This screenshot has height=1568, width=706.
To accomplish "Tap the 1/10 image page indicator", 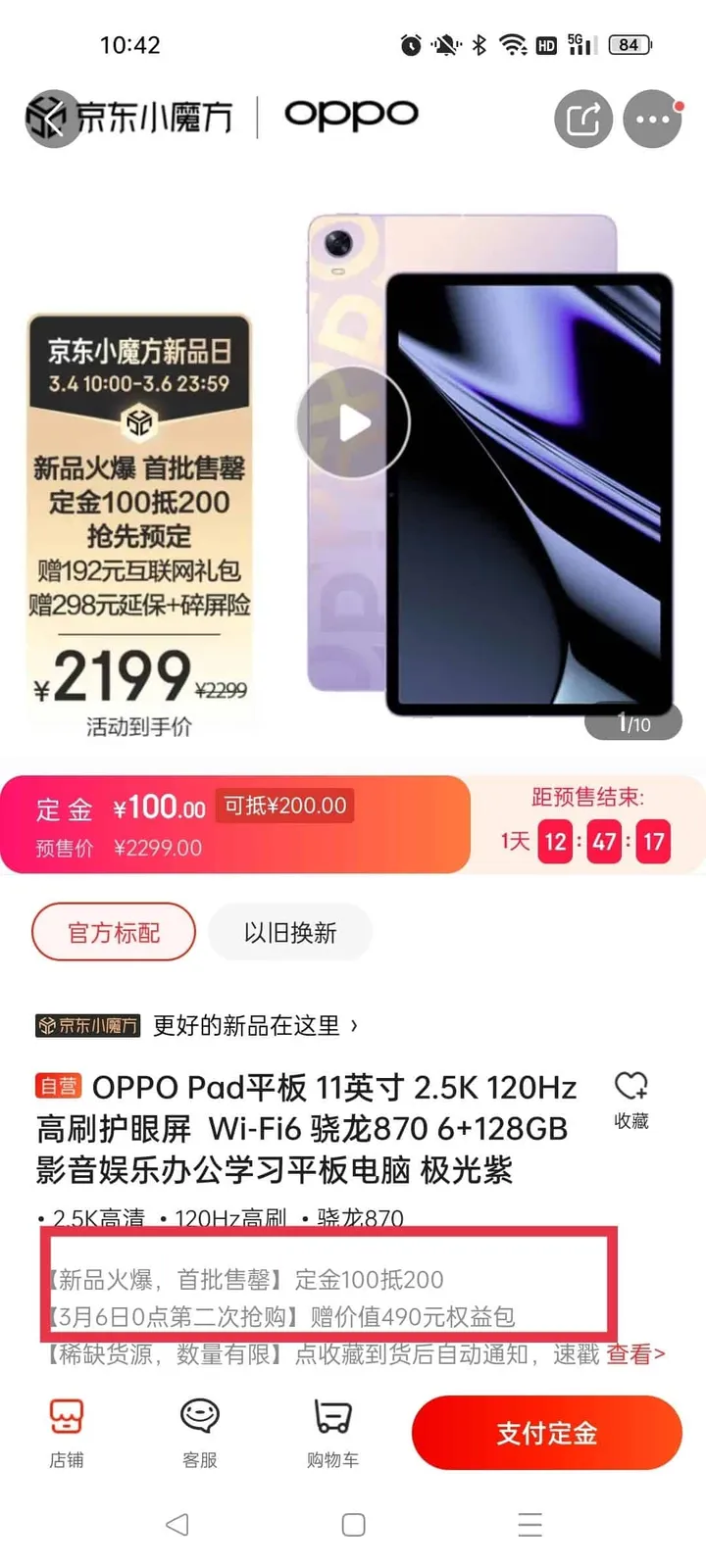I will pos(632,721).
